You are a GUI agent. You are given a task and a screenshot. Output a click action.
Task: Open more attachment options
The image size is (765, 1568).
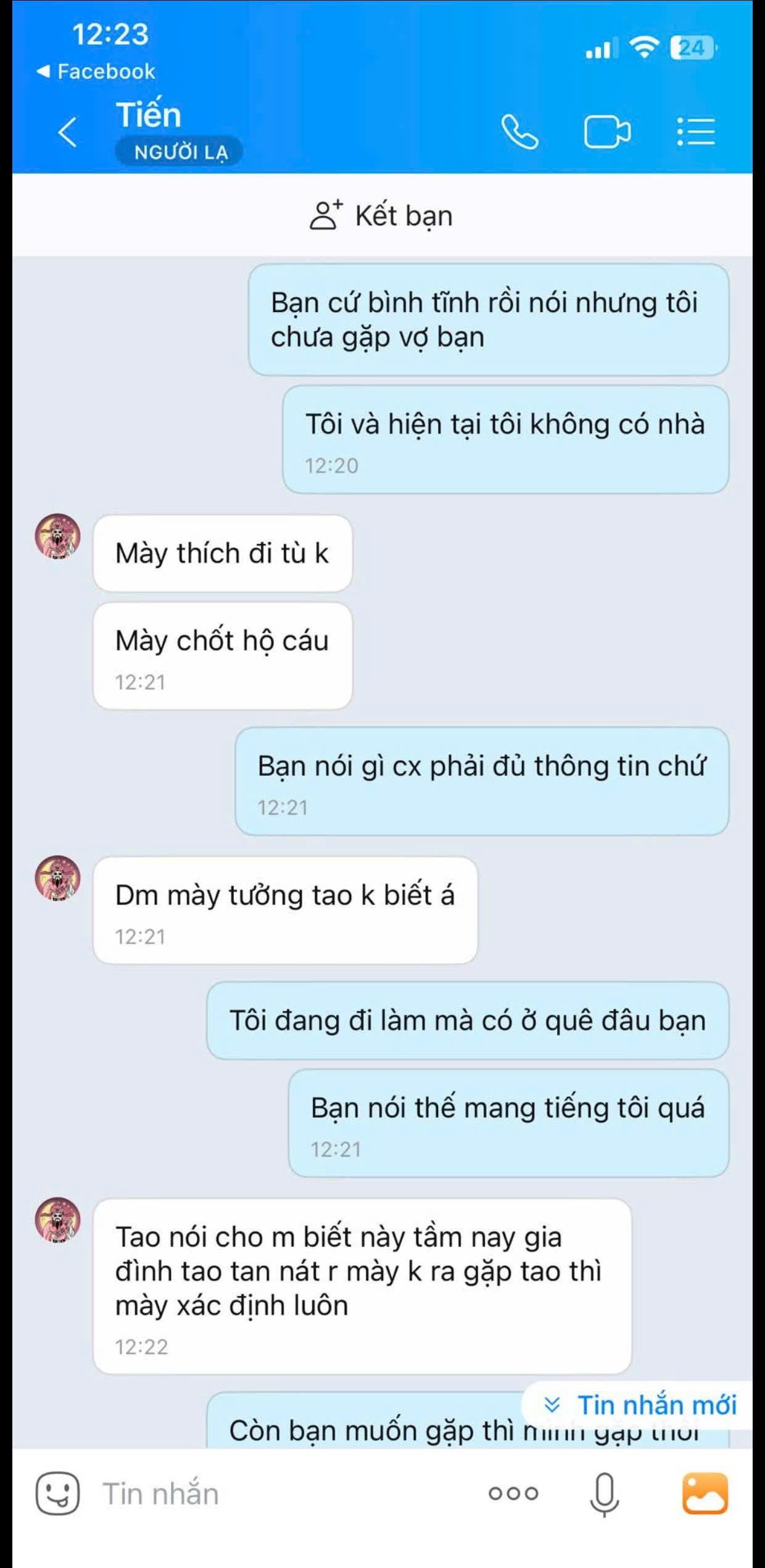513,1493
